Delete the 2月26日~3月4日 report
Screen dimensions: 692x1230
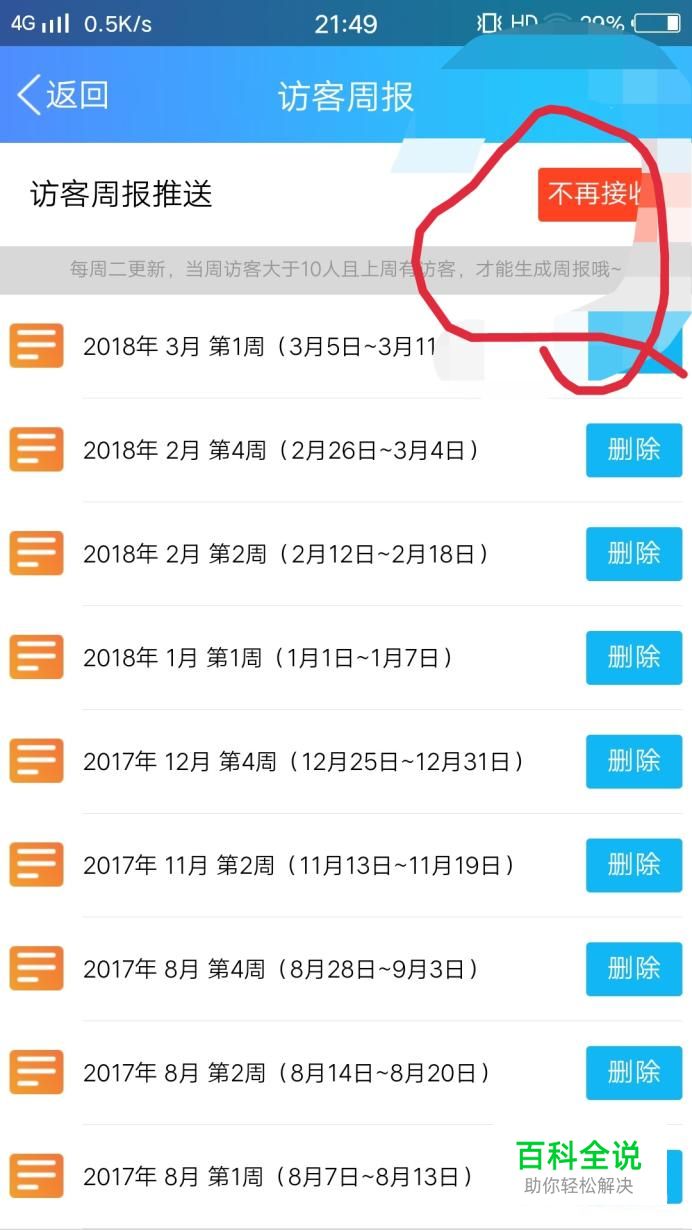click(634, 450)
